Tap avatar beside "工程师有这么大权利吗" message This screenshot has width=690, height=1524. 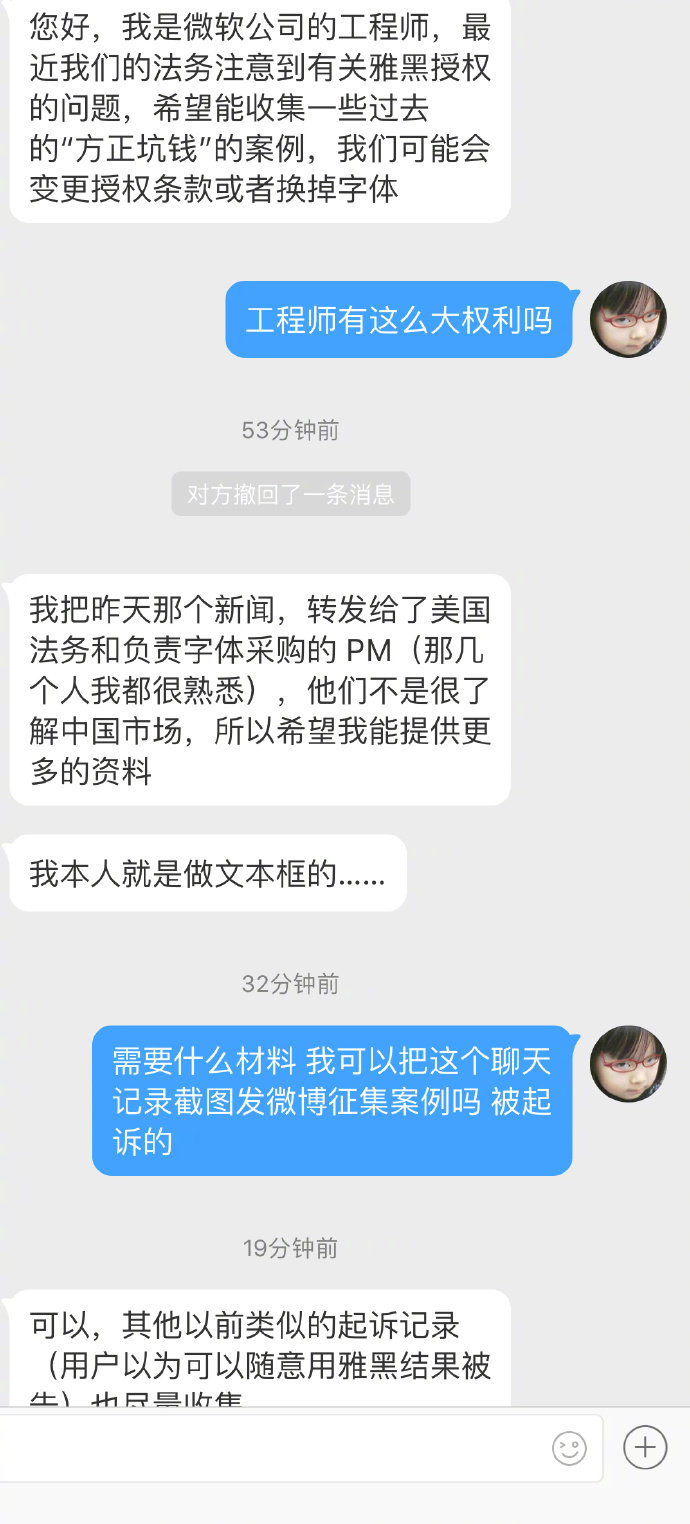pos(628,319)
